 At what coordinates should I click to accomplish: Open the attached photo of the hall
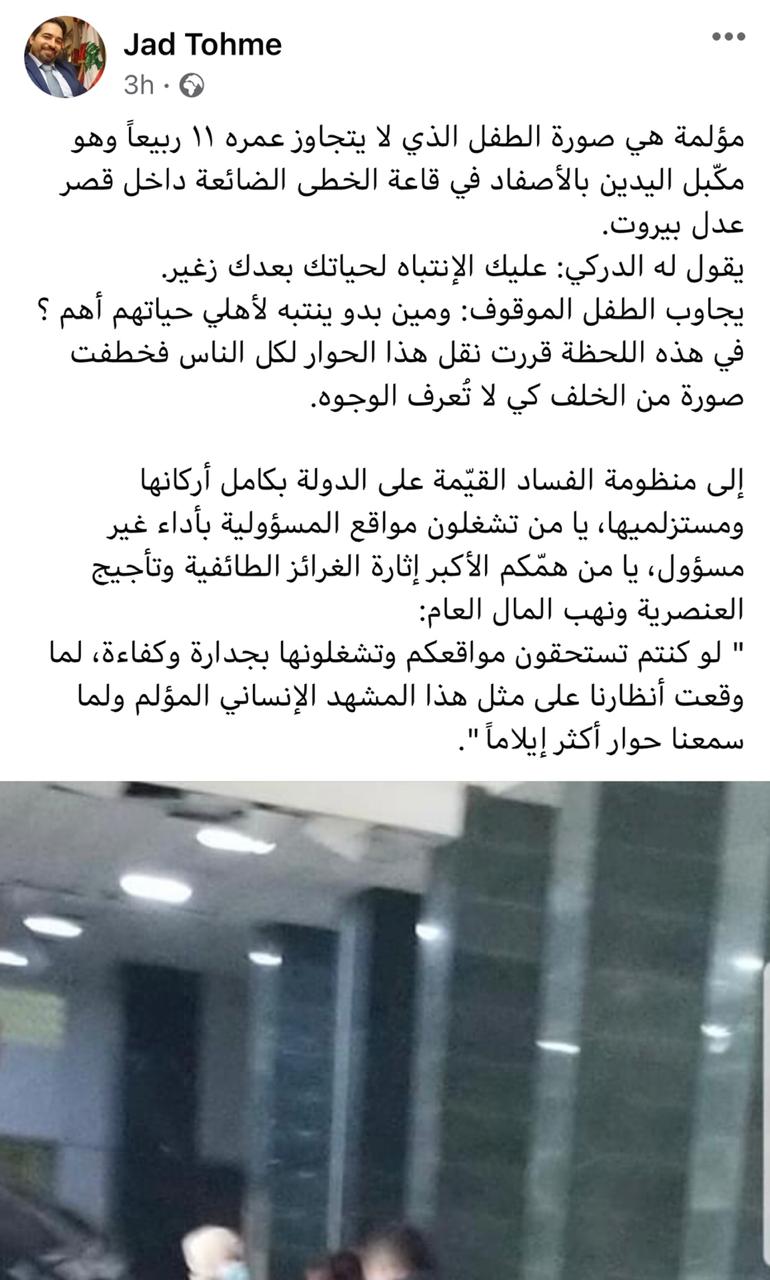385,1030
